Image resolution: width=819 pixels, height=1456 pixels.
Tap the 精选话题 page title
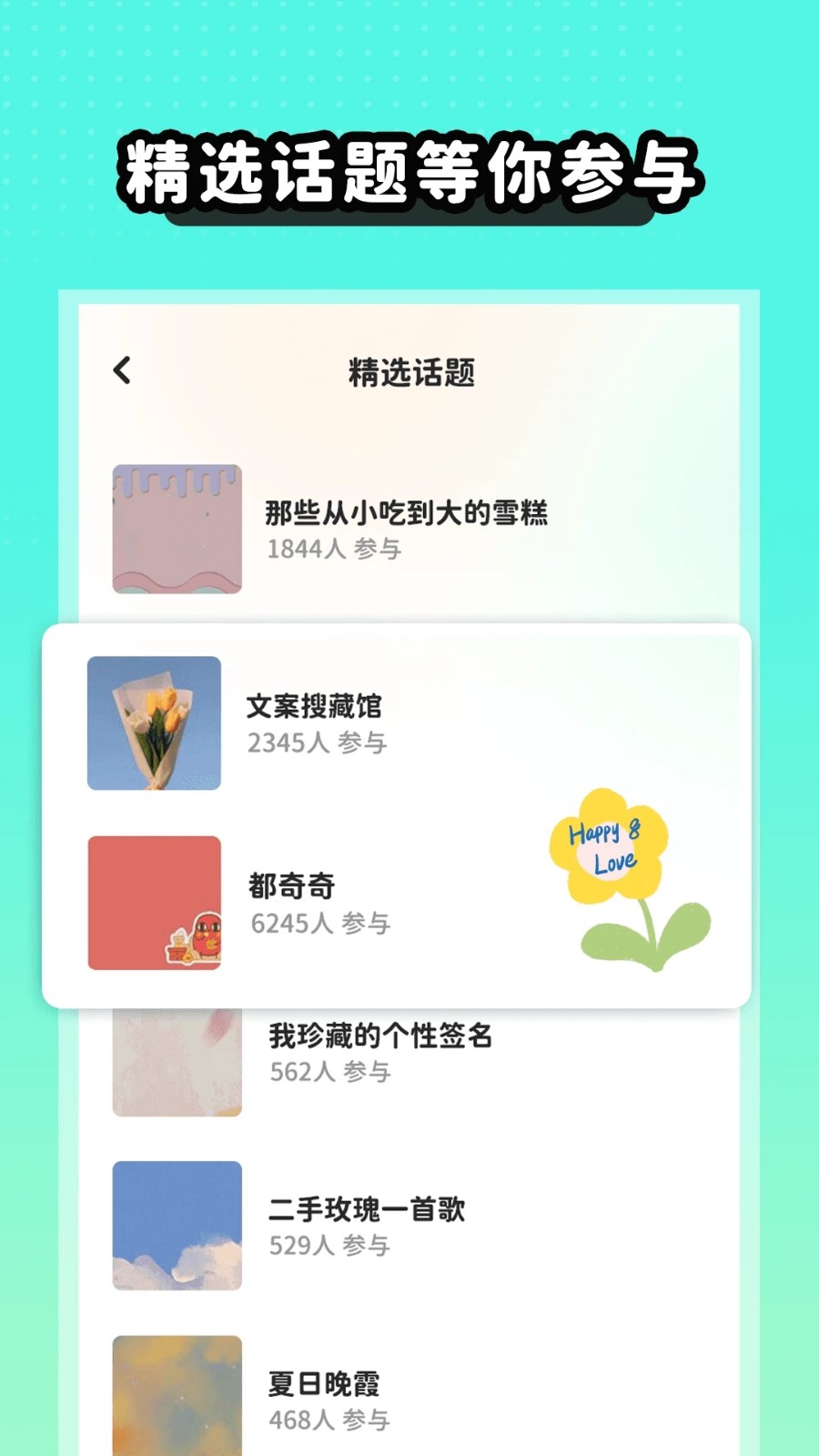pyautogui.click(x=409, y=370)
